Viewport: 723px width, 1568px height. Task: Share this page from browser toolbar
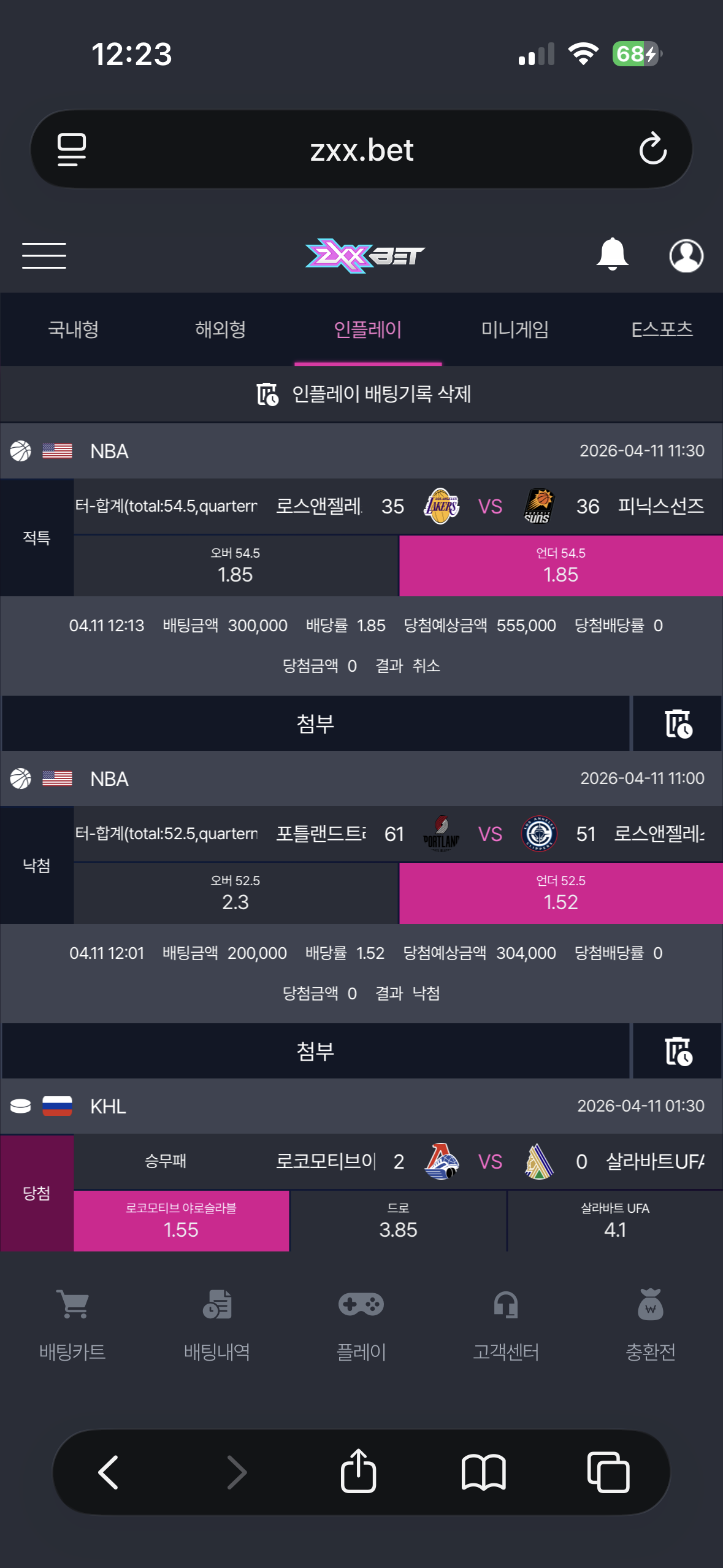358,1470
